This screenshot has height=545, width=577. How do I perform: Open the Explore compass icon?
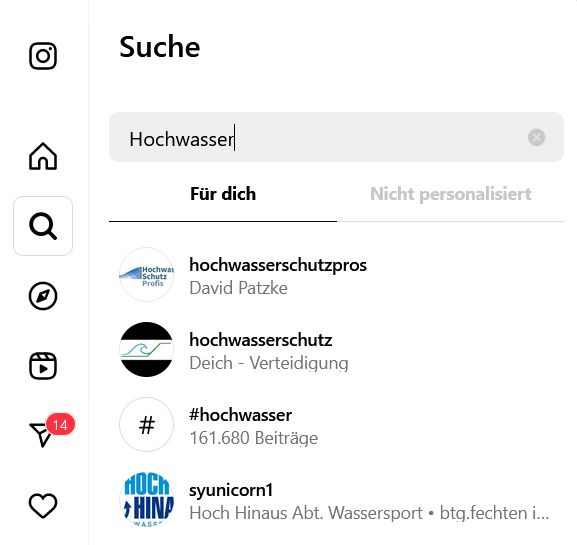43,296
